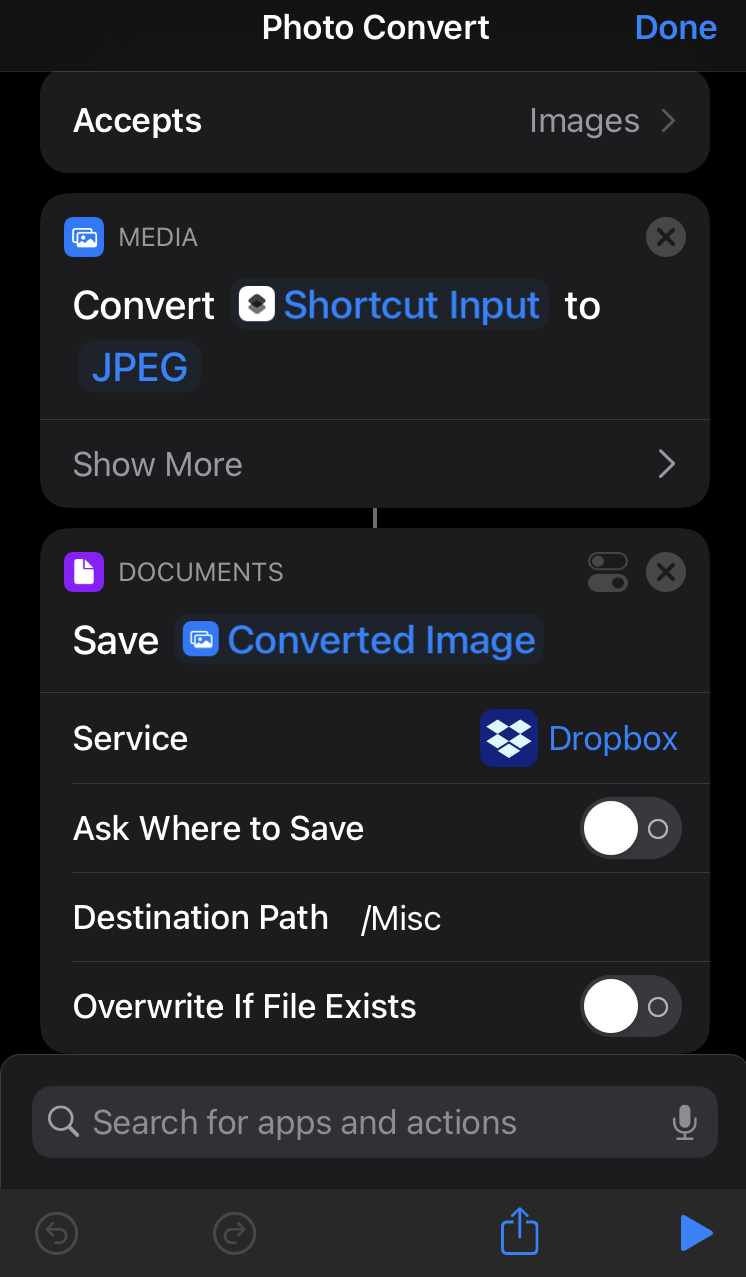
Task: Change the Shortcut Input variable
Action: coord(390,305)
